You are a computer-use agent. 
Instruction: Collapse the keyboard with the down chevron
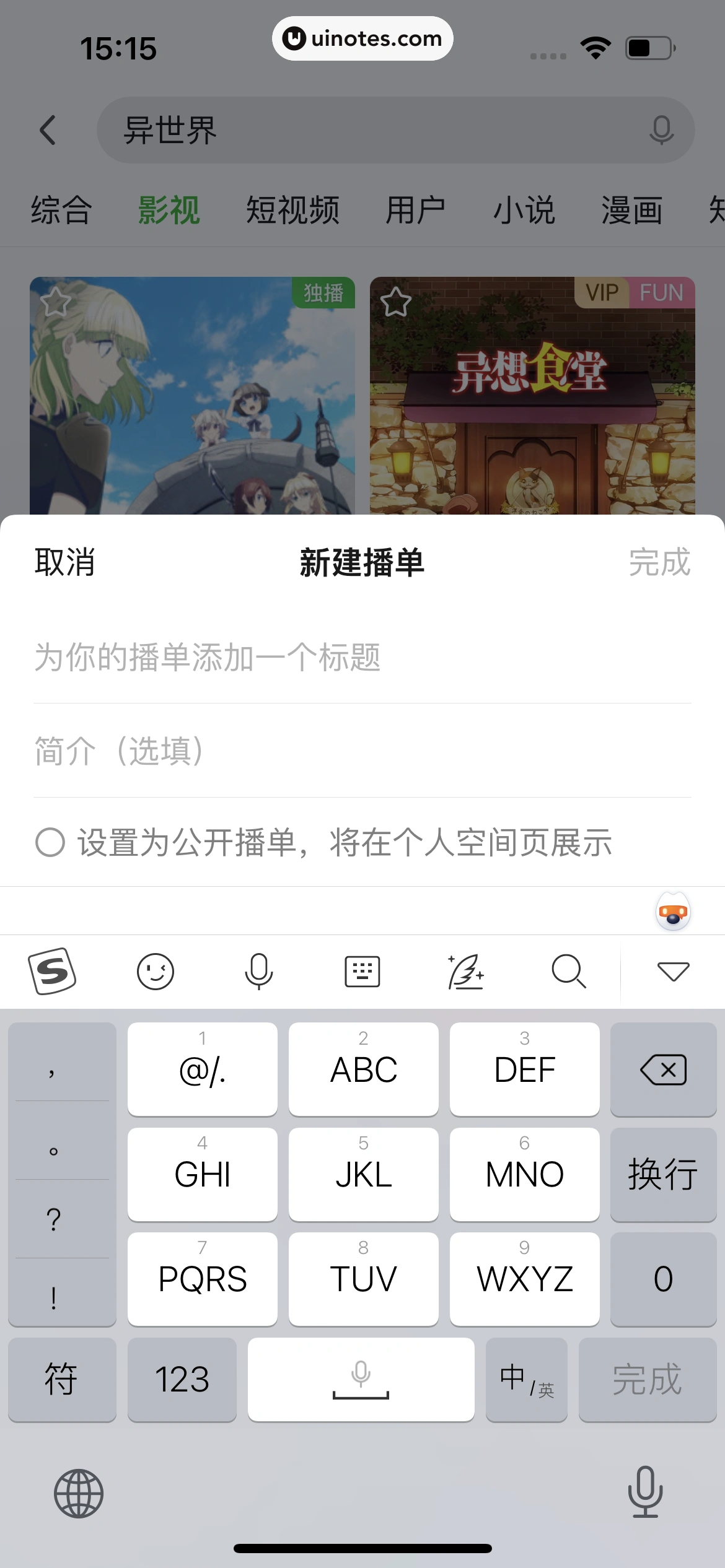672,971
